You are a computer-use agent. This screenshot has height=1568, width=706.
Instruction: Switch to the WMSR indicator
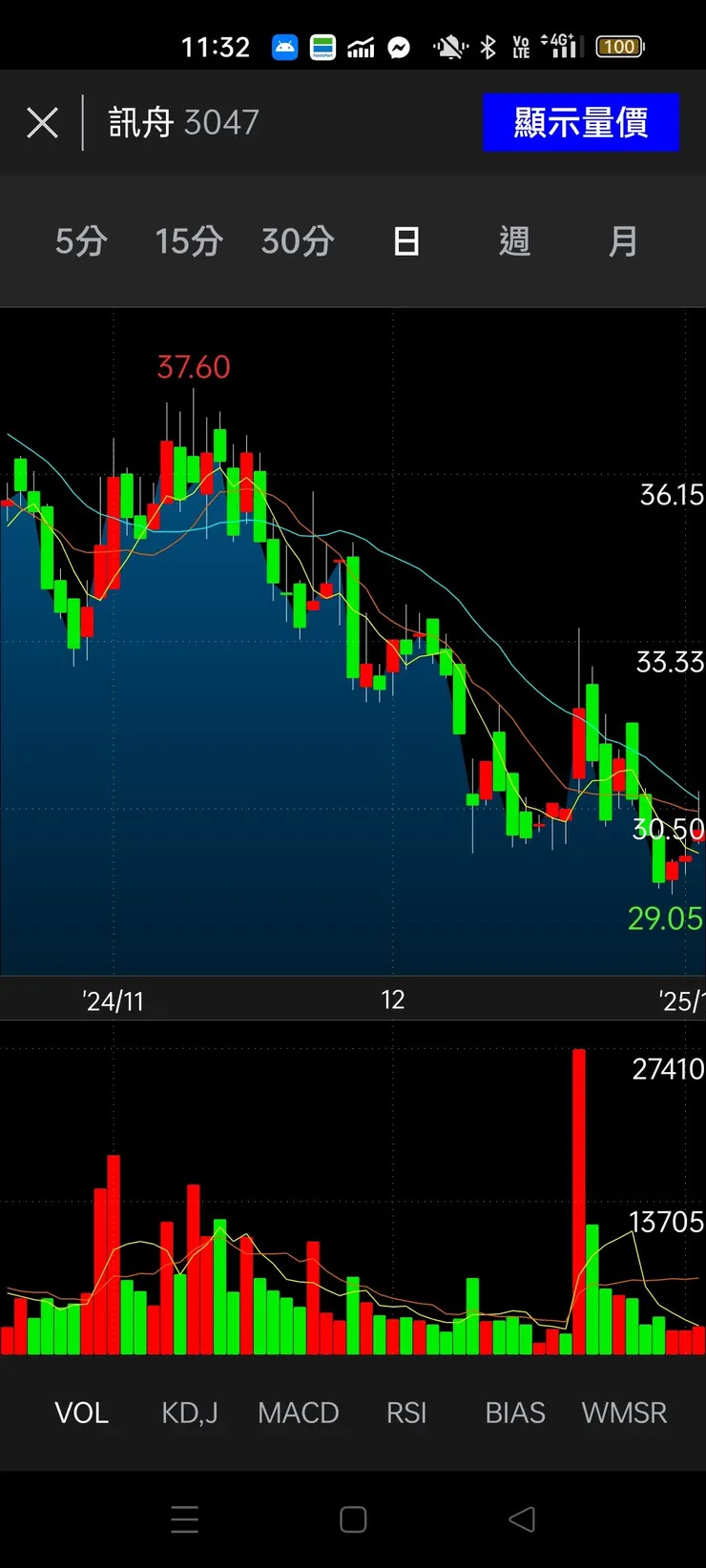(624, 1413)
